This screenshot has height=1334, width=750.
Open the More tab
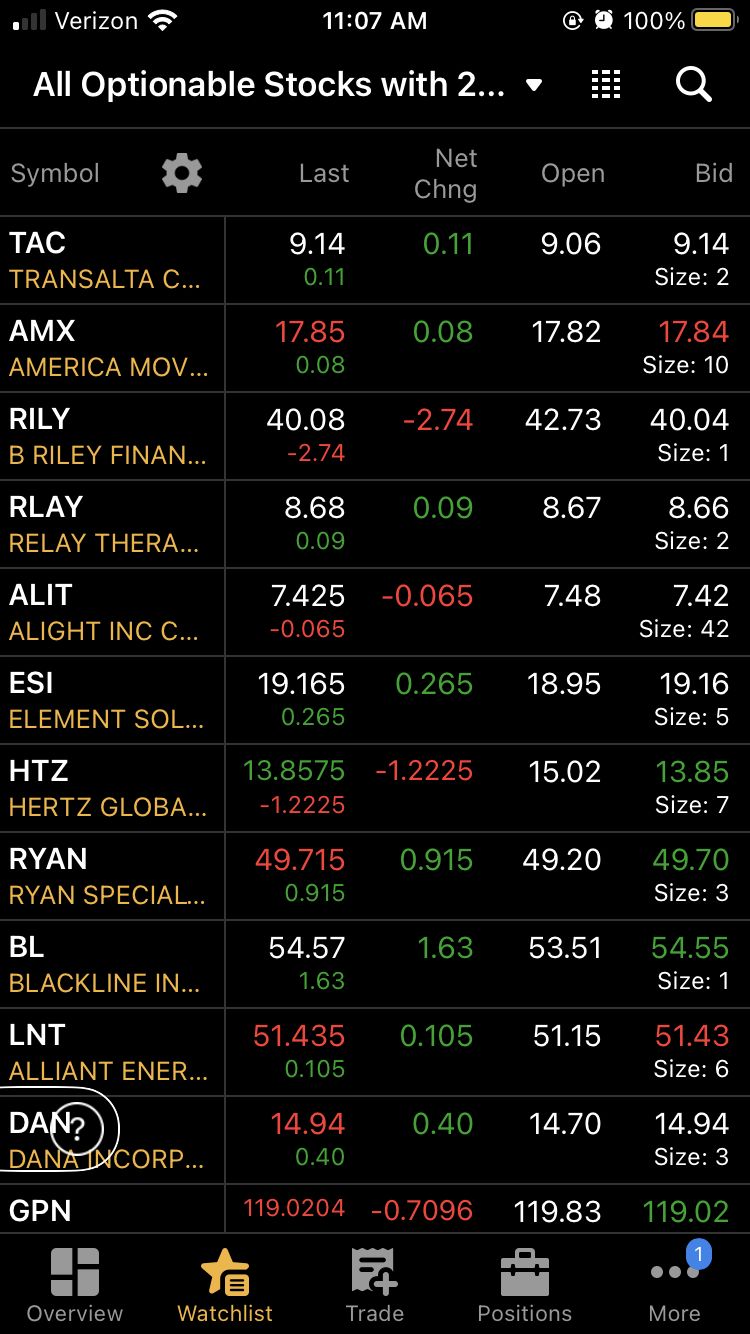(x=675, y=1286)
